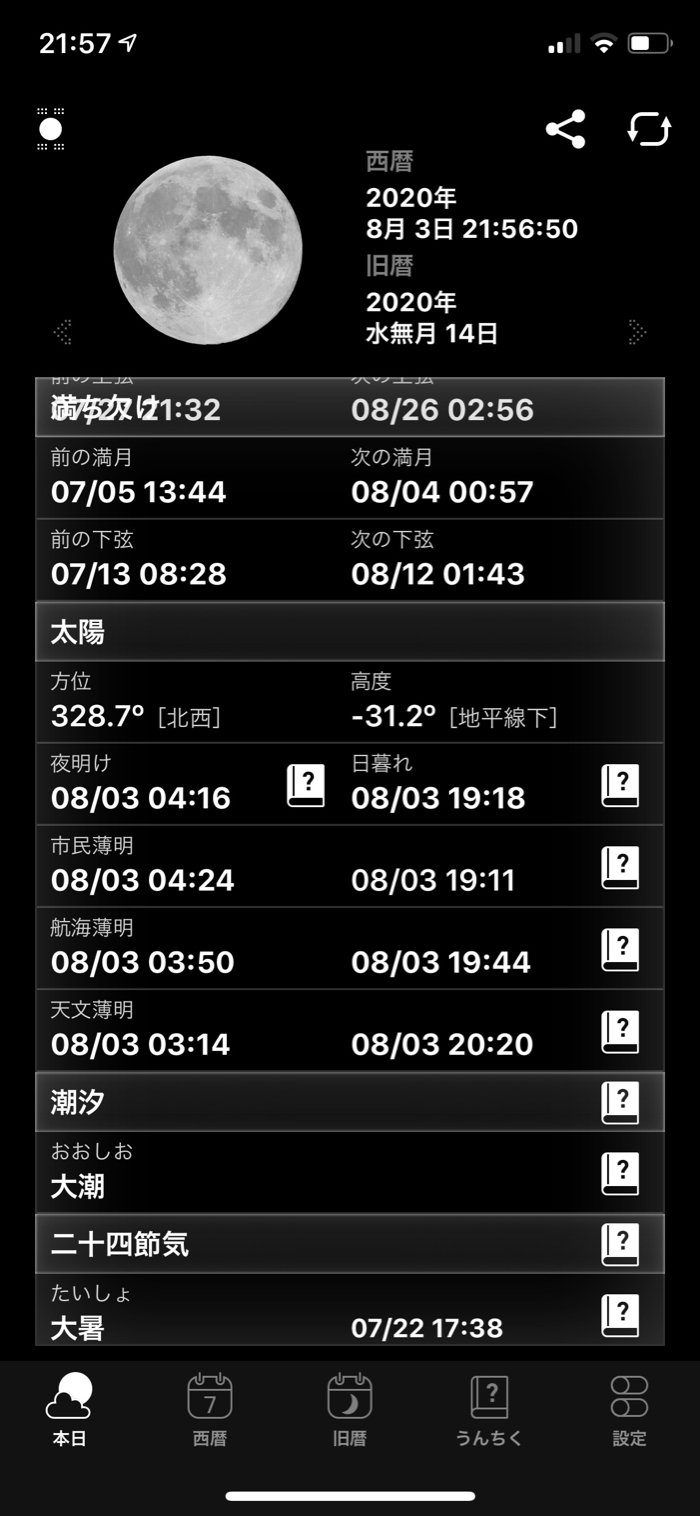Tap the dotted moon icon top left

51,129
